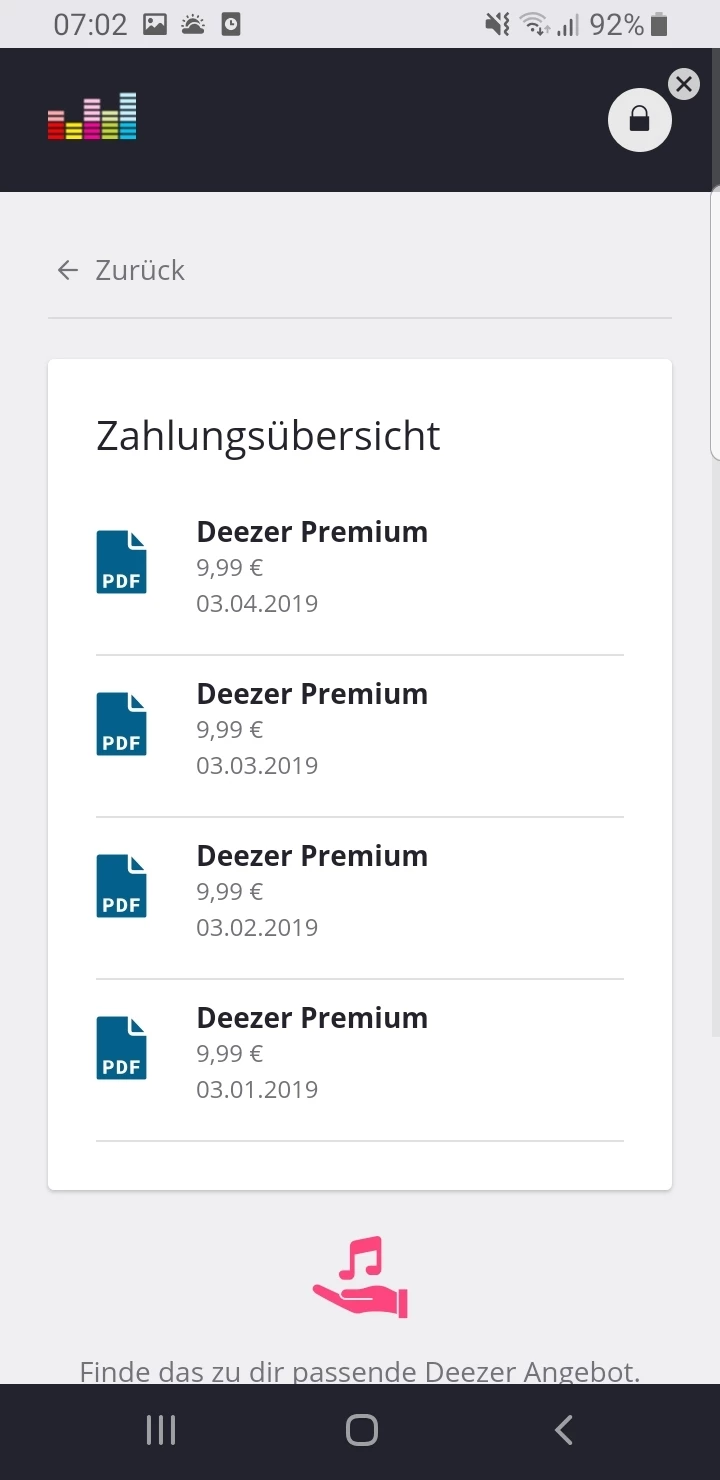Close the web view with the X
This screenshot has height=1480, width=720.
[684, 84]
